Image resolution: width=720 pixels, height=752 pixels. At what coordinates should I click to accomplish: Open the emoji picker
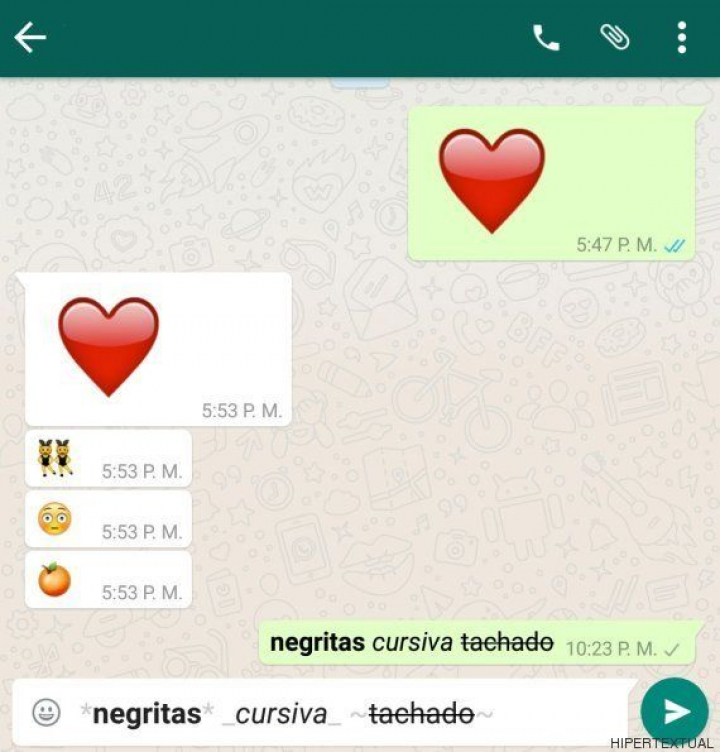46,712
